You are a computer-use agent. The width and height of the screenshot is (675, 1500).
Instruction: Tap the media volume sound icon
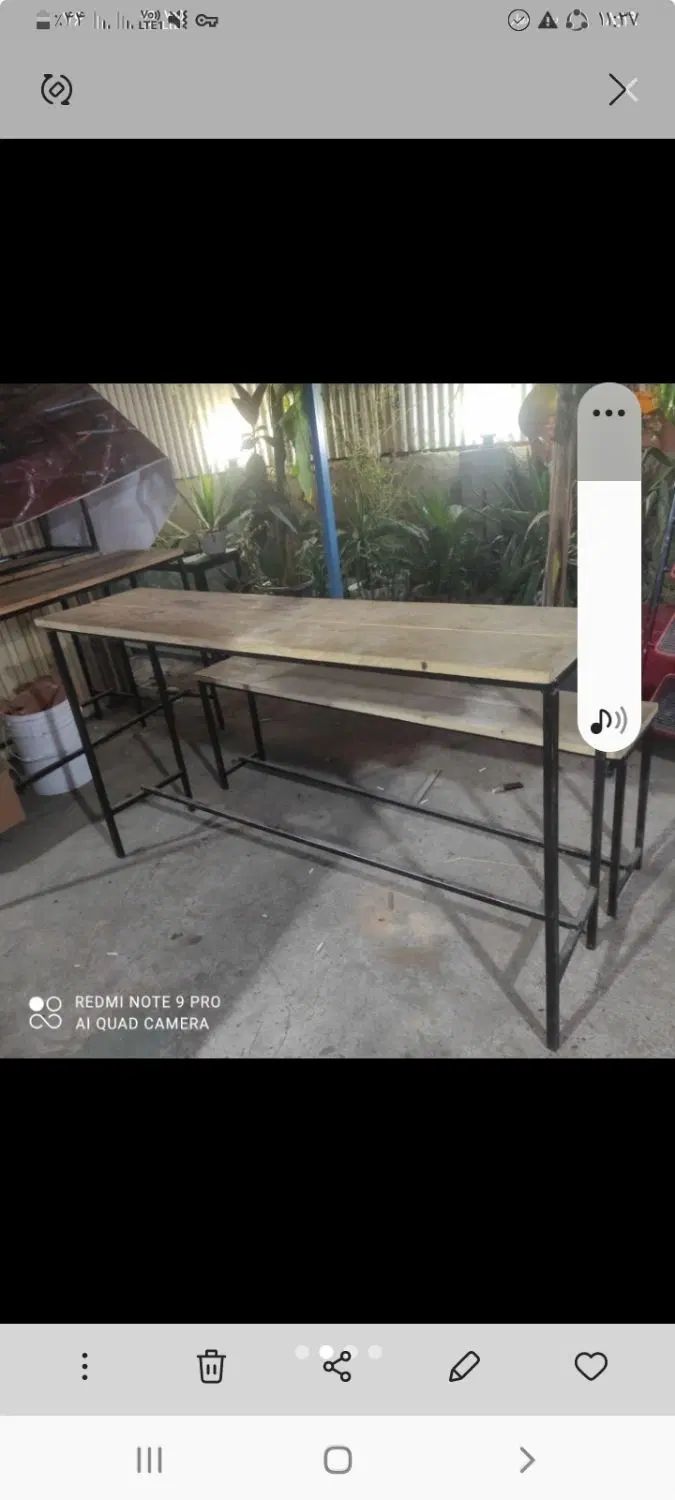click(x=608, y=720)
